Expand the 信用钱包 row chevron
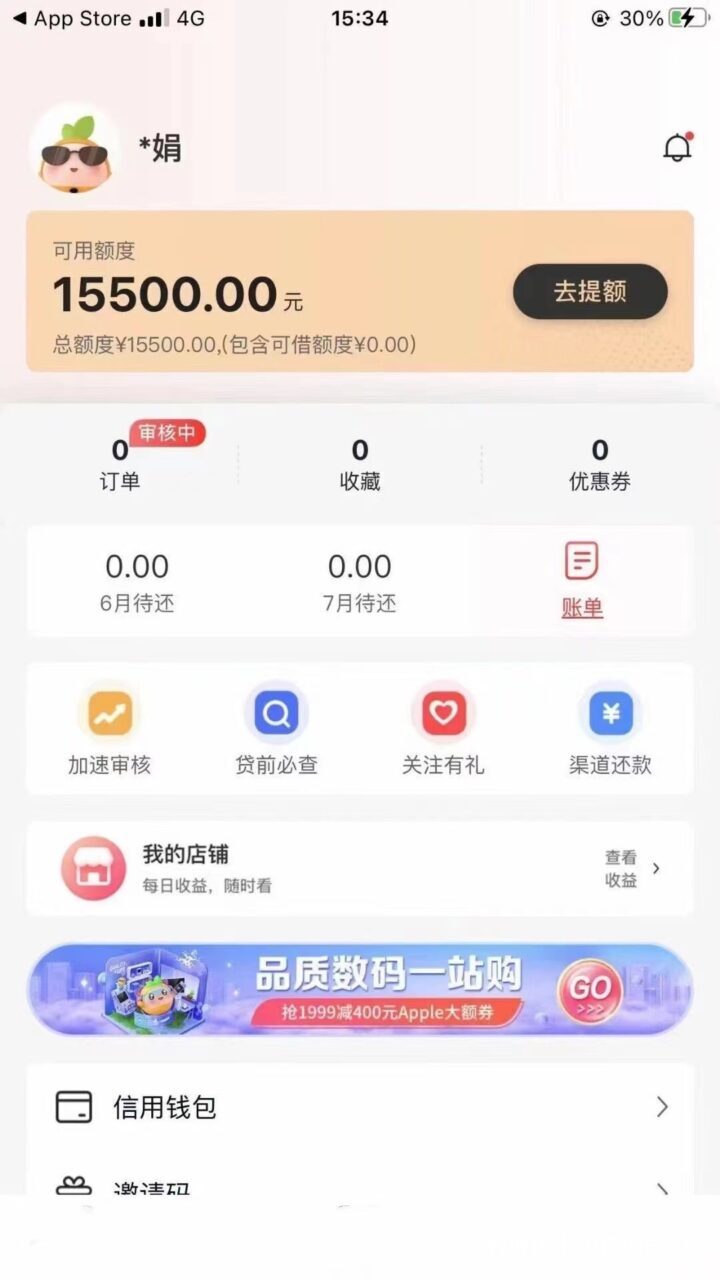720x1280 pixels. pyautogui.click(x=662, y=1107)
